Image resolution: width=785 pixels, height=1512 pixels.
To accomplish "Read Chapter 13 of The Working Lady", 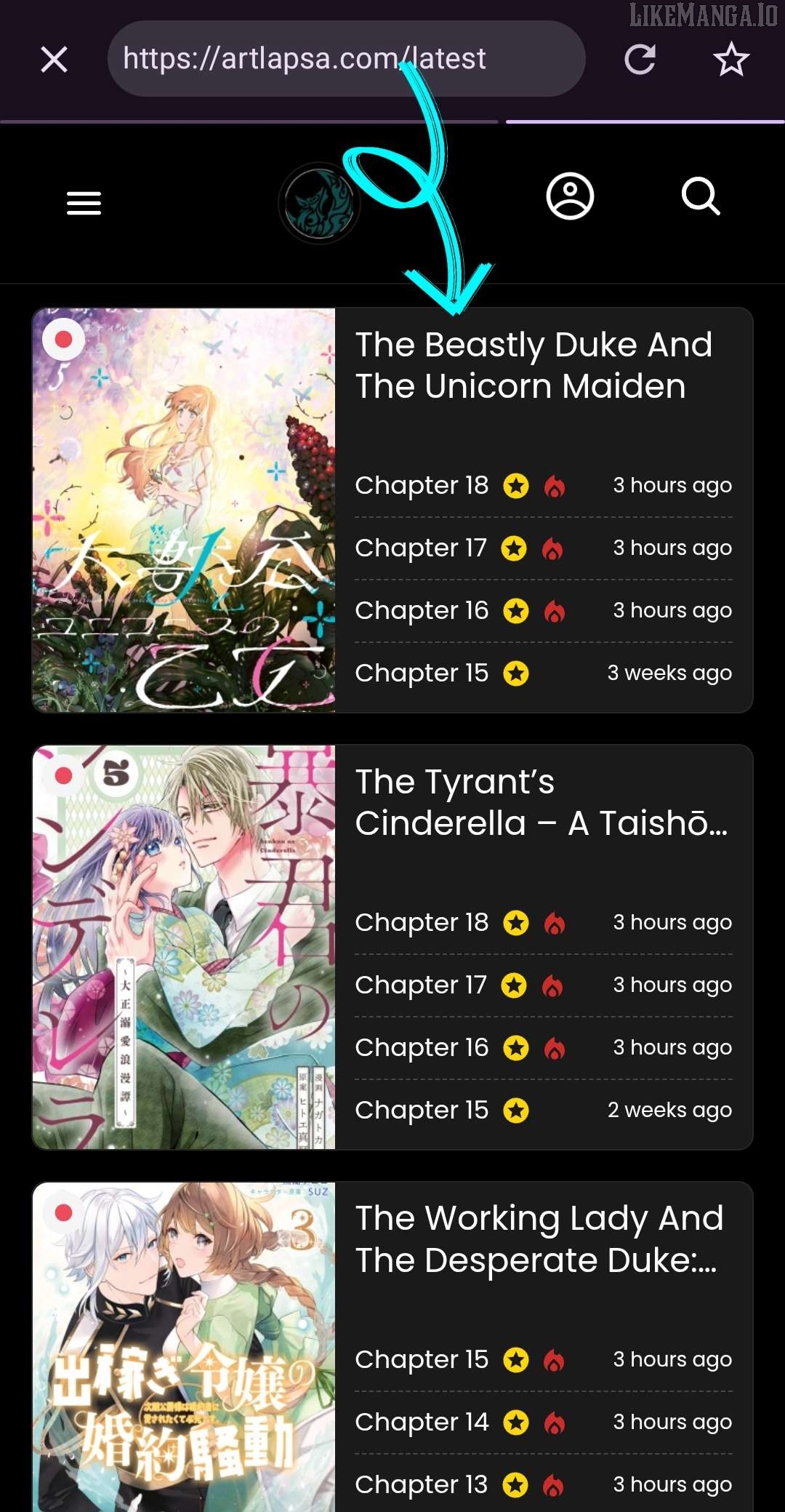I will point(422,1484).
